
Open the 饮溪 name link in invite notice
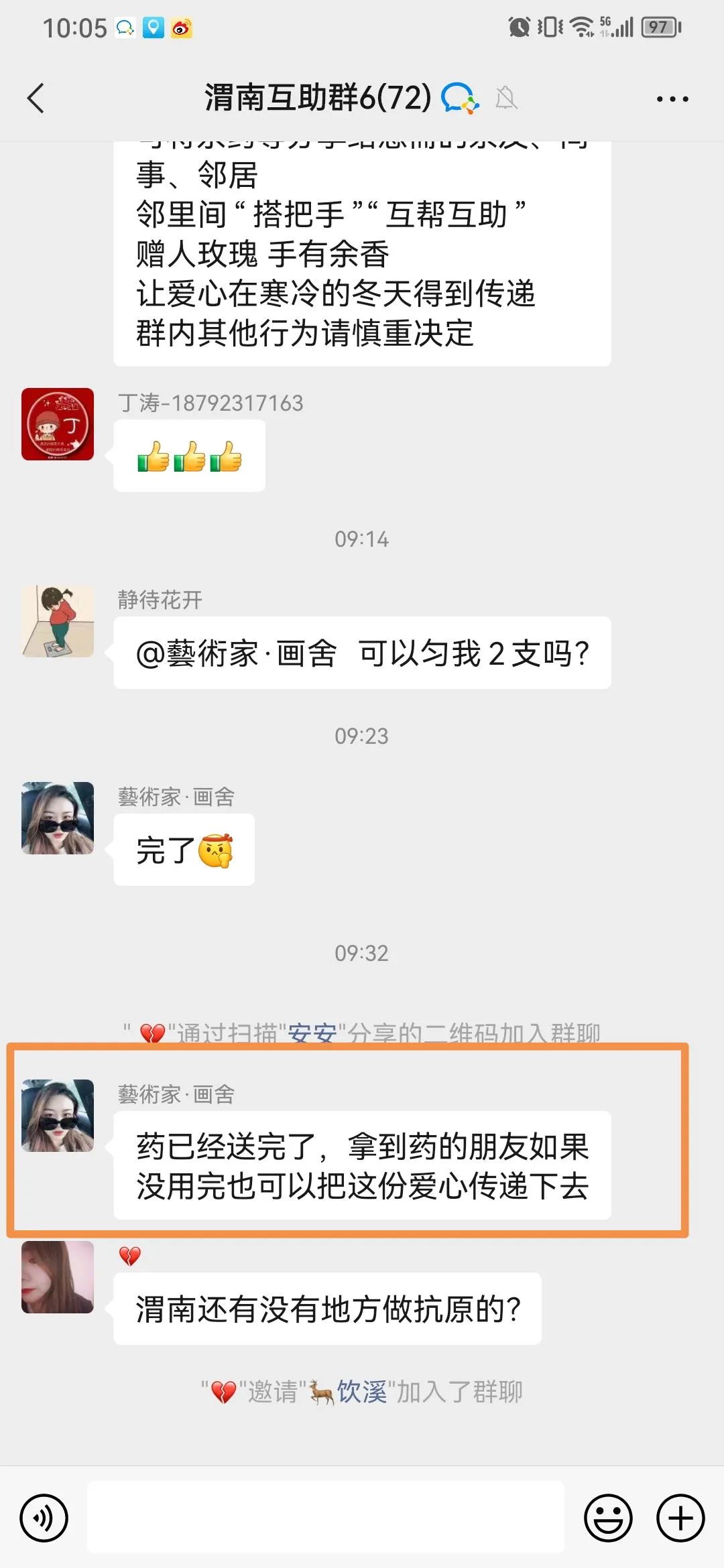click(361, 1392)
